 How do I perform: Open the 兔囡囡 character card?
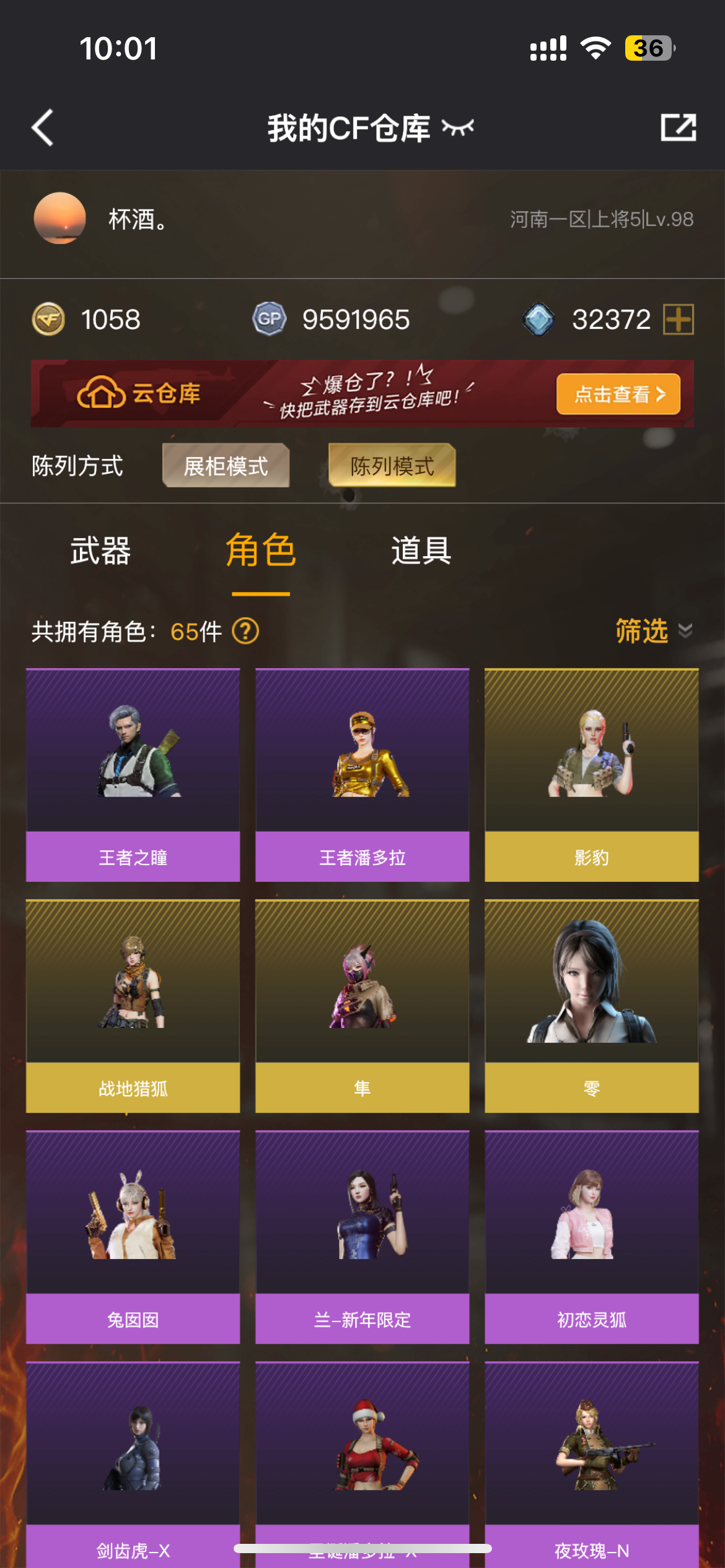pos(133,1237)
